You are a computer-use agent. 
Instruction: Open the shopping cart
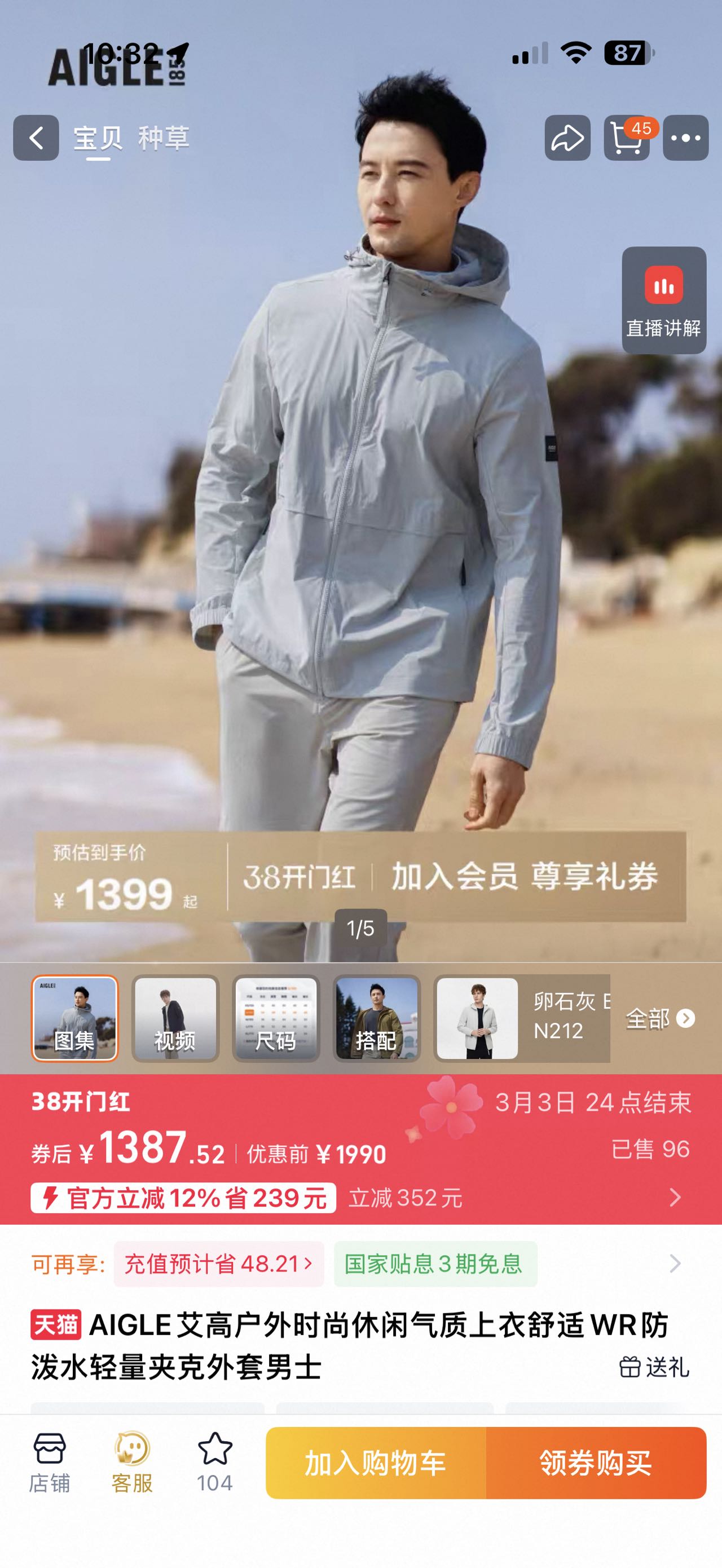(x=627, y=138)
